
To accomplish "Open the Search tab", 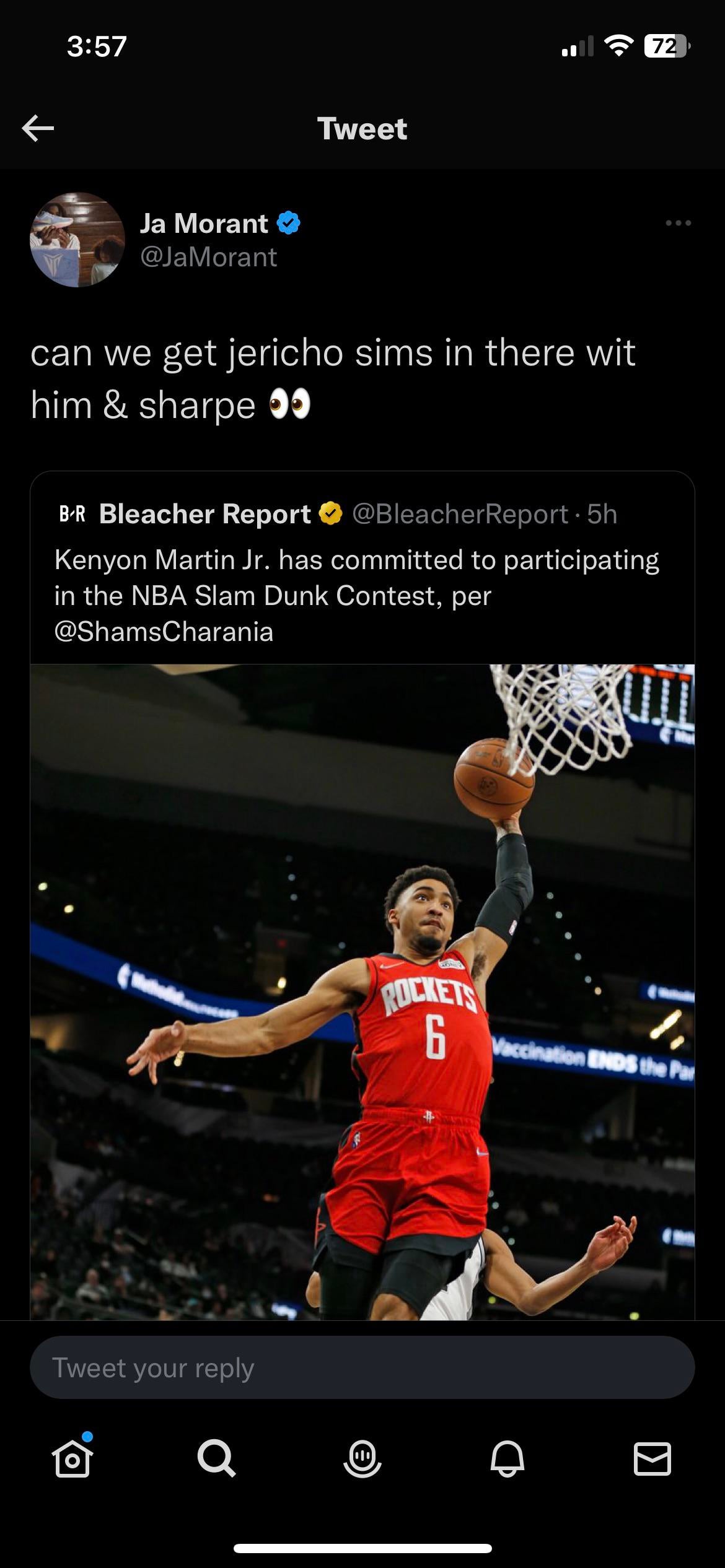I will [217, 1459].
